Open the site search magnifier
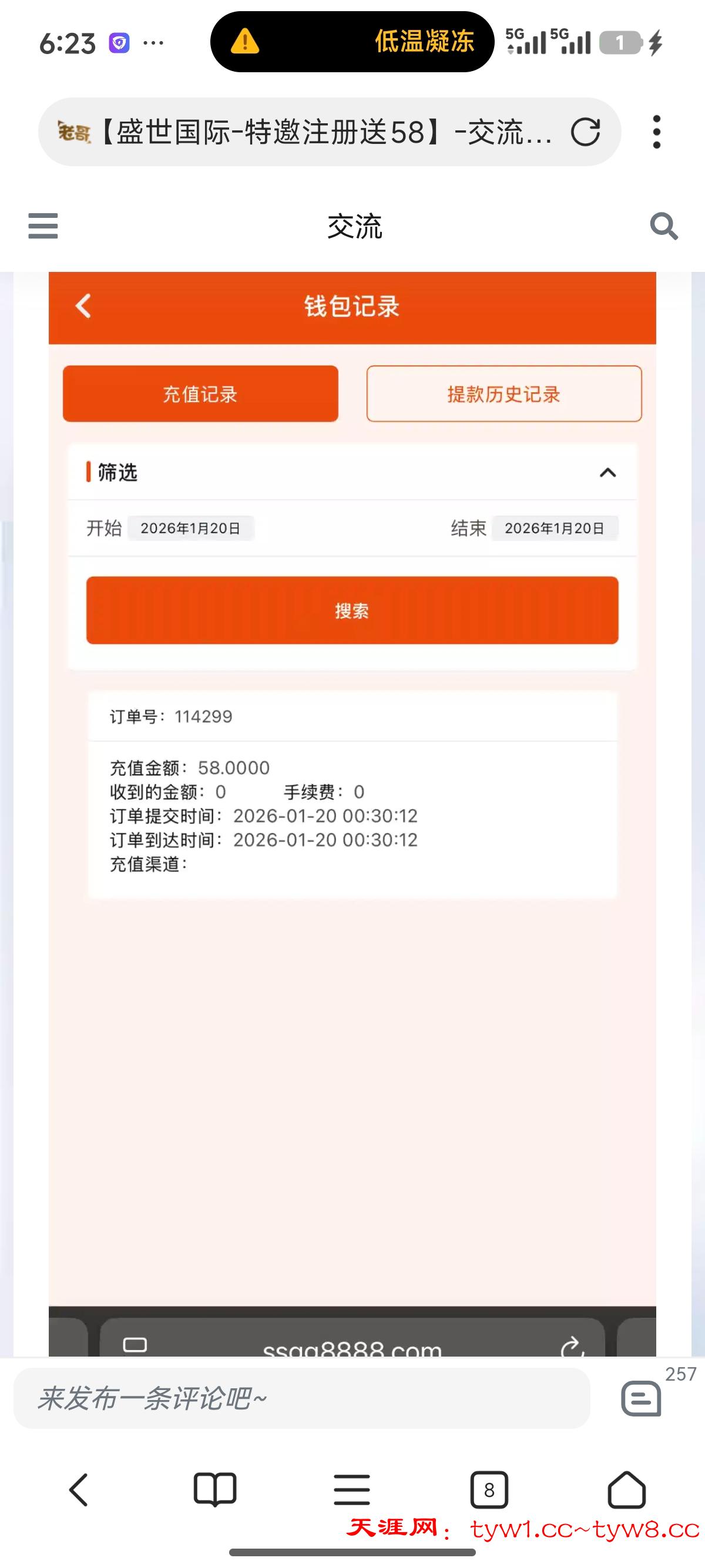 tap(663, 226)
